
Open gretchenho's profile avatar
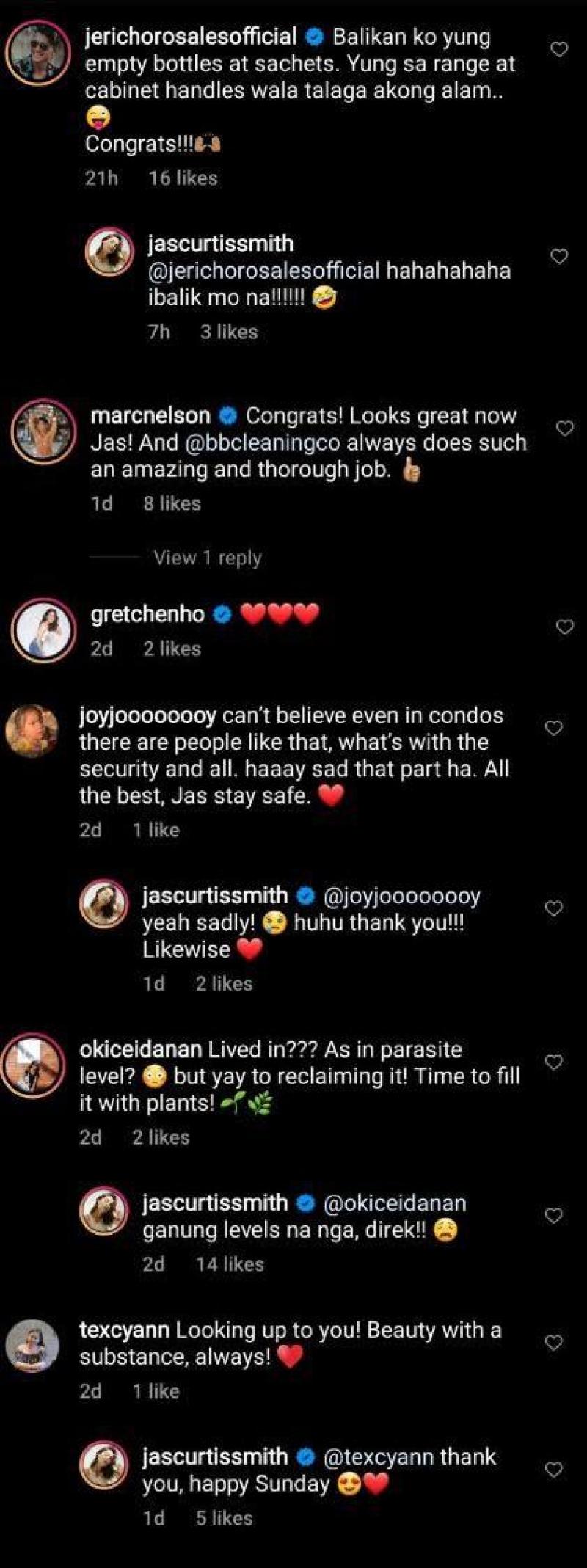pyautogui.click(x=43, y=630)
